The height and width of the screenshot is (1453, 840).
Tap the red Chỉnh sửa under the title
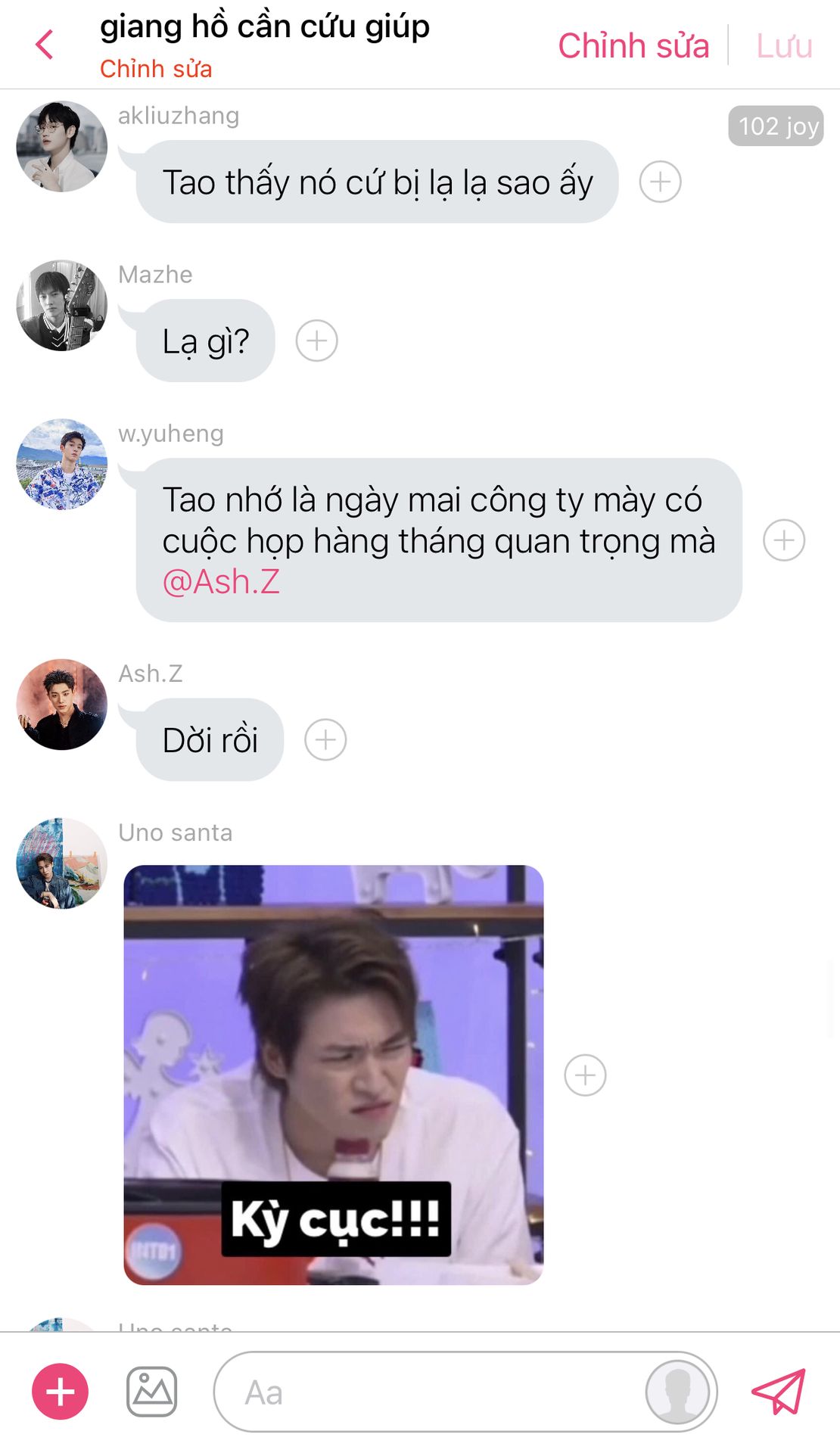(156, 69)
